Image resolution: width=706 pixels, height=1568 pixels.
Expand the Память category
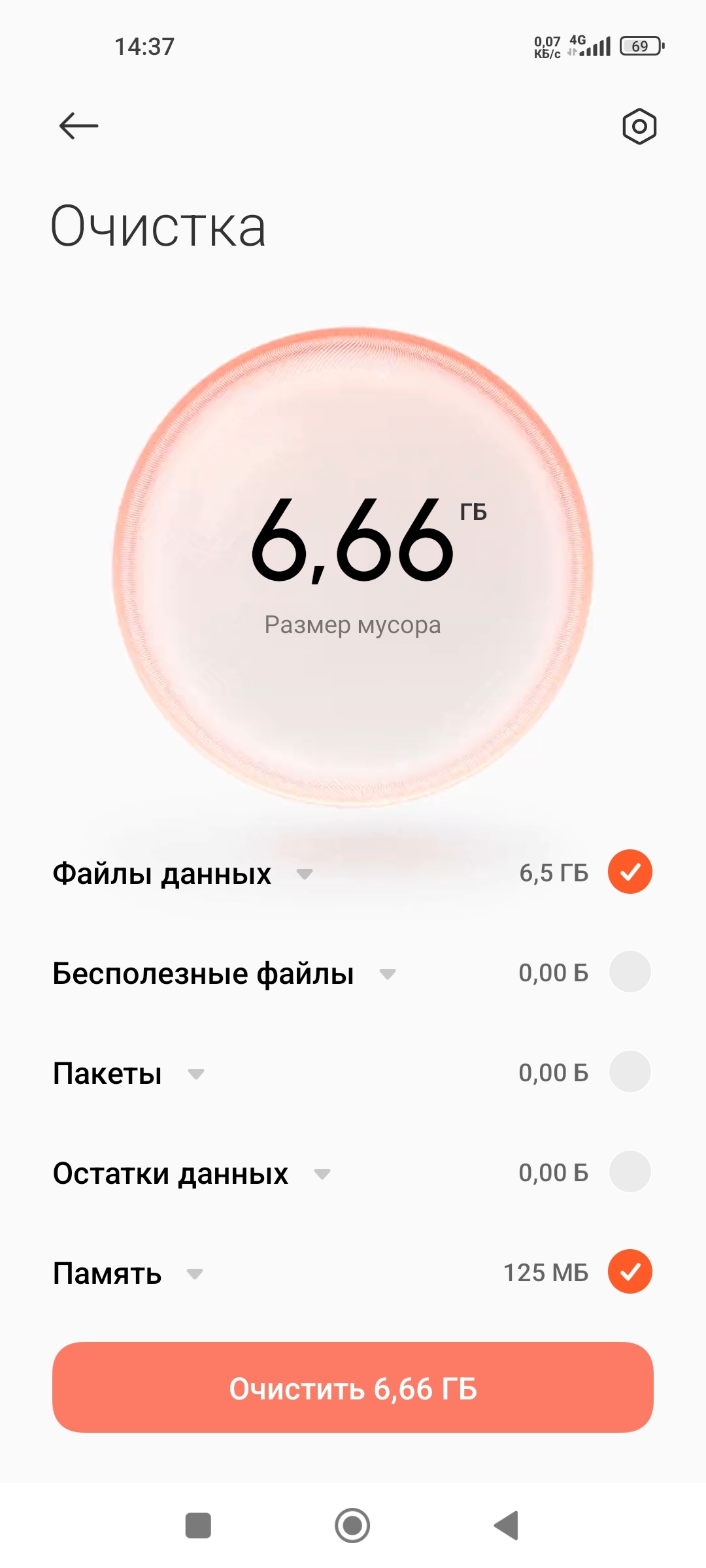(x=195, y=1274)
